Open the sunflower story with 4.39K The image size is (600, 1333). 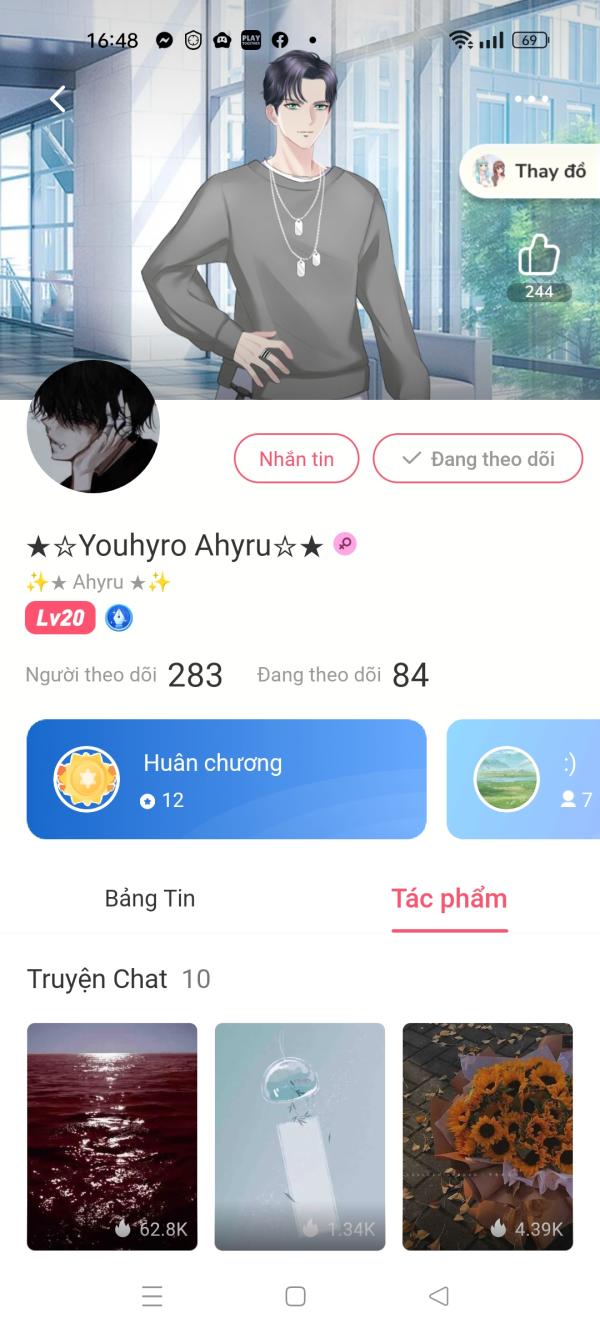(487, 1136)
